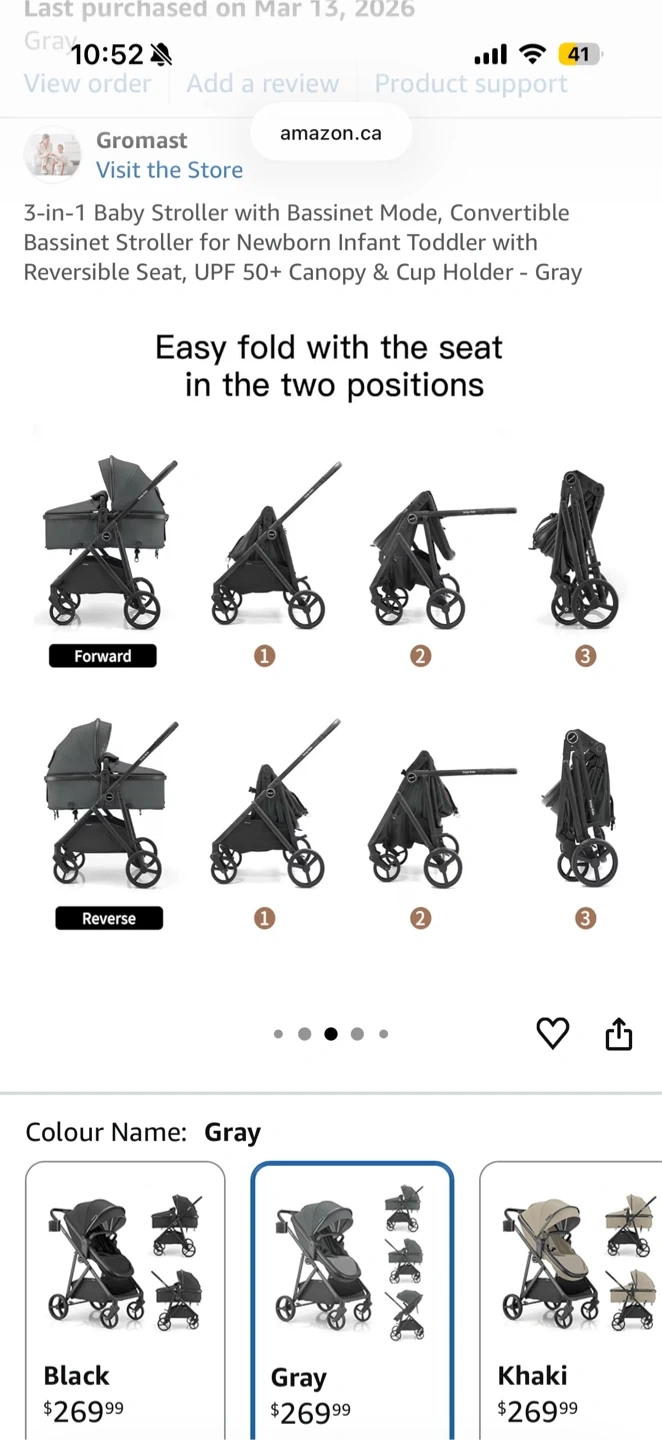Open Product support link
The height and width of the screenshot is (1440, 662).
point(471,83)
